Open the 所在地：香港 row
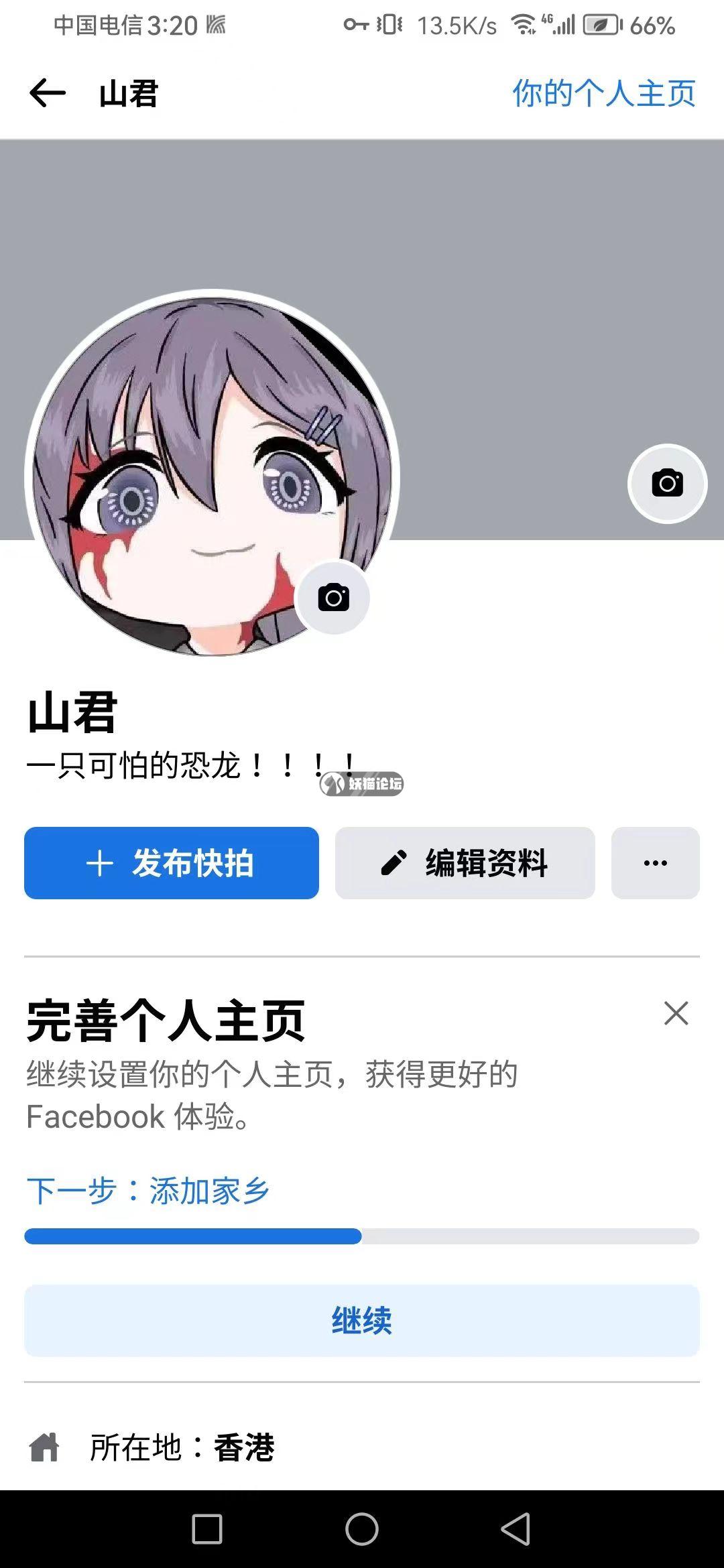724x1568 pixels. tap(181, 1447)
